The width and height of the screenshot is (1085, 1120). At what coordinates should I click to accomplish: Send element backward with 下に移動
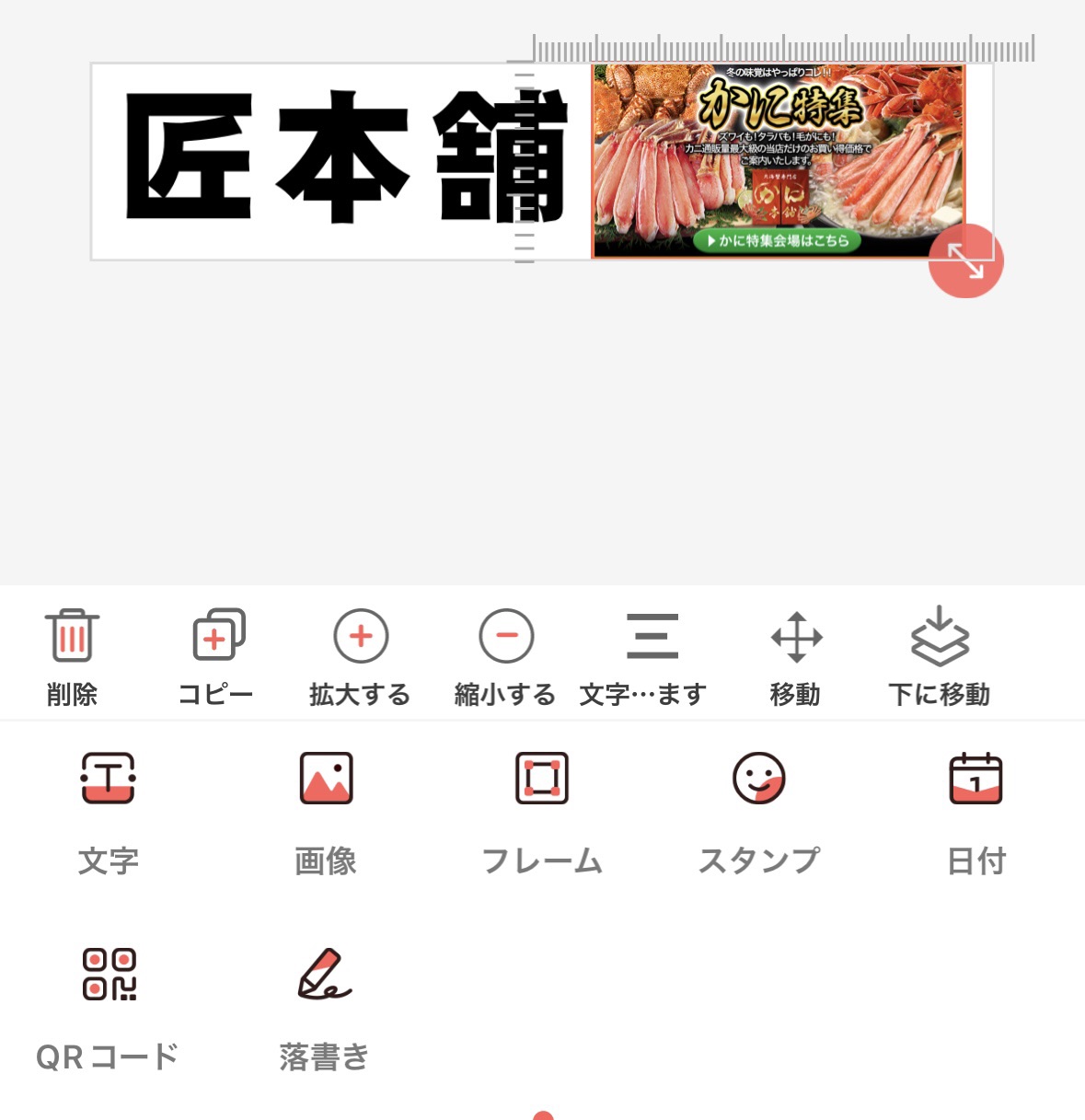[x=940, y=655]
